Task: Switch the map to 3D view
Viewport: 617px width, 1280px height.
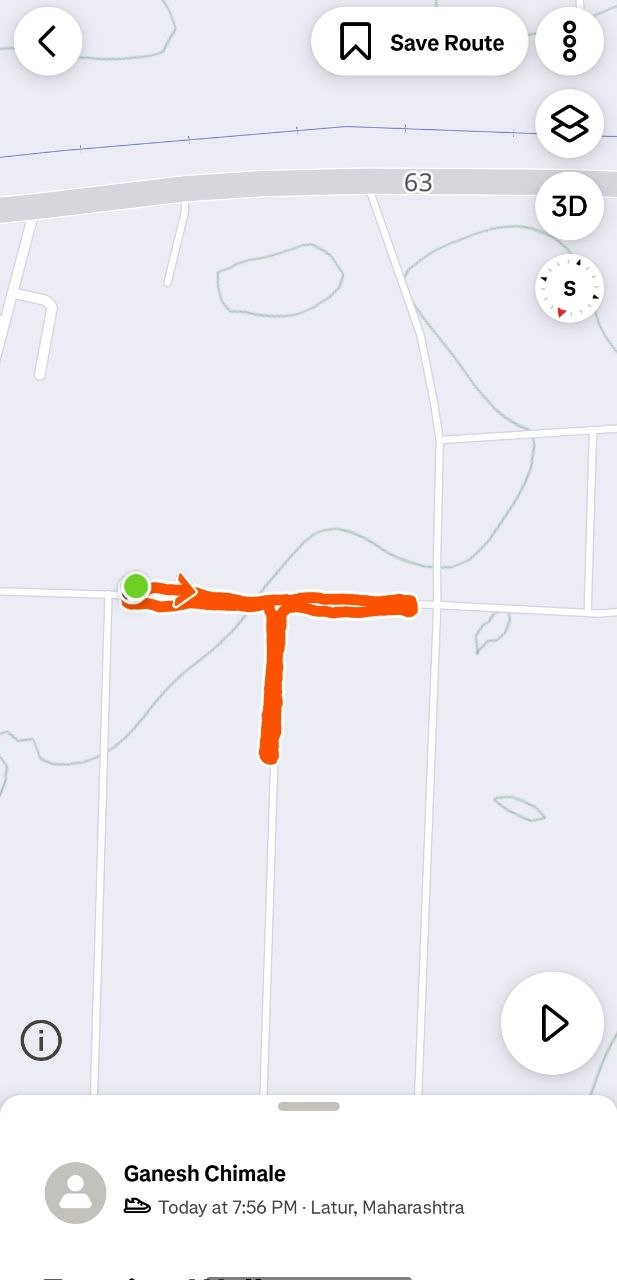Action: pyautogui.click(x=569, y=206)
